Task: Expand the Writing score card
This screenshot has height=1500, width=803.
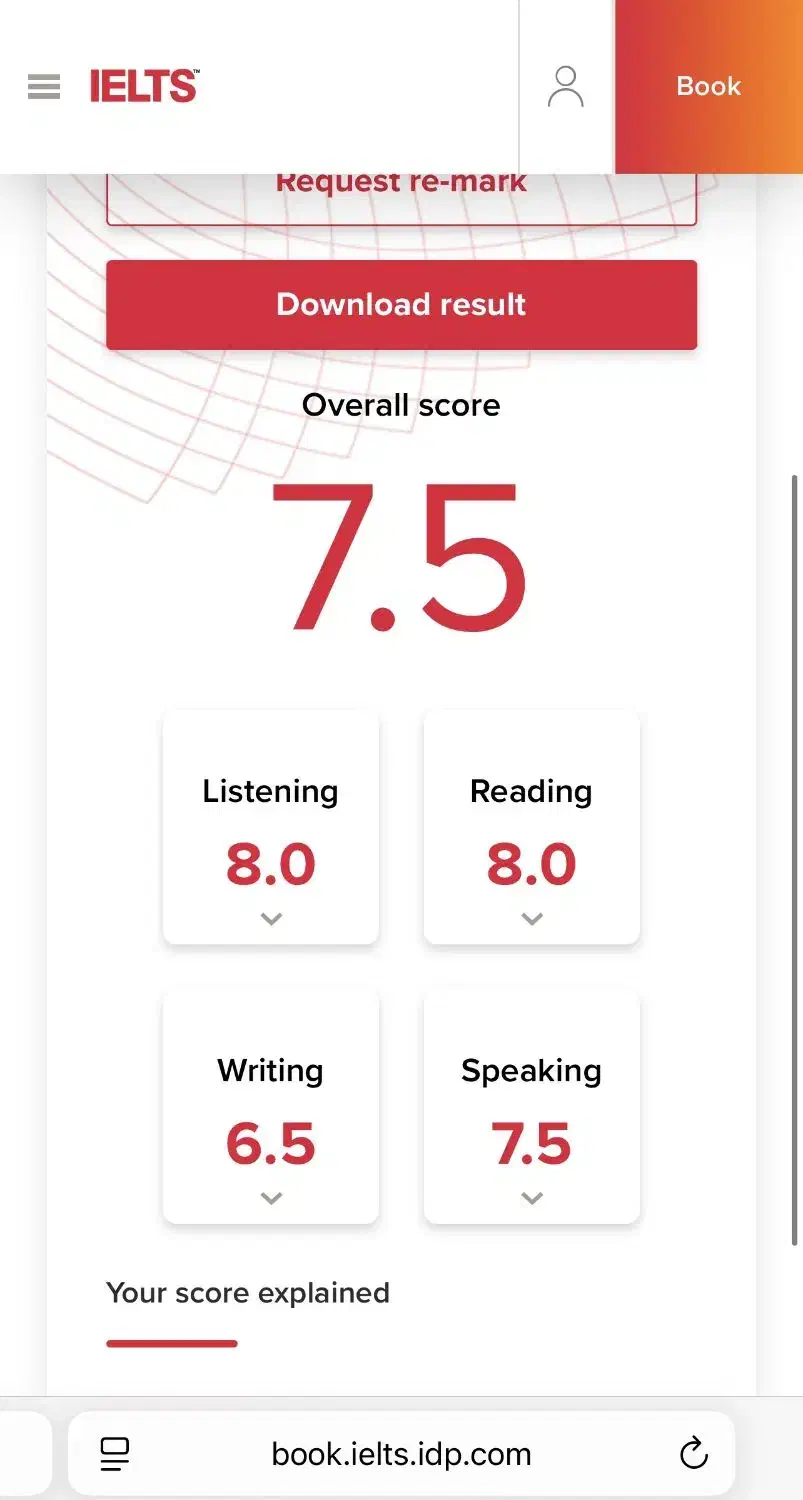Action: click(271, 1107)
